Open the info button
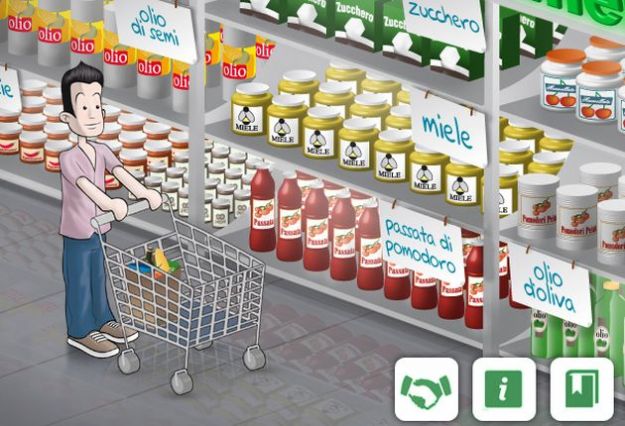The height and width of the screenshot is (426, 625). click(504, 389)
